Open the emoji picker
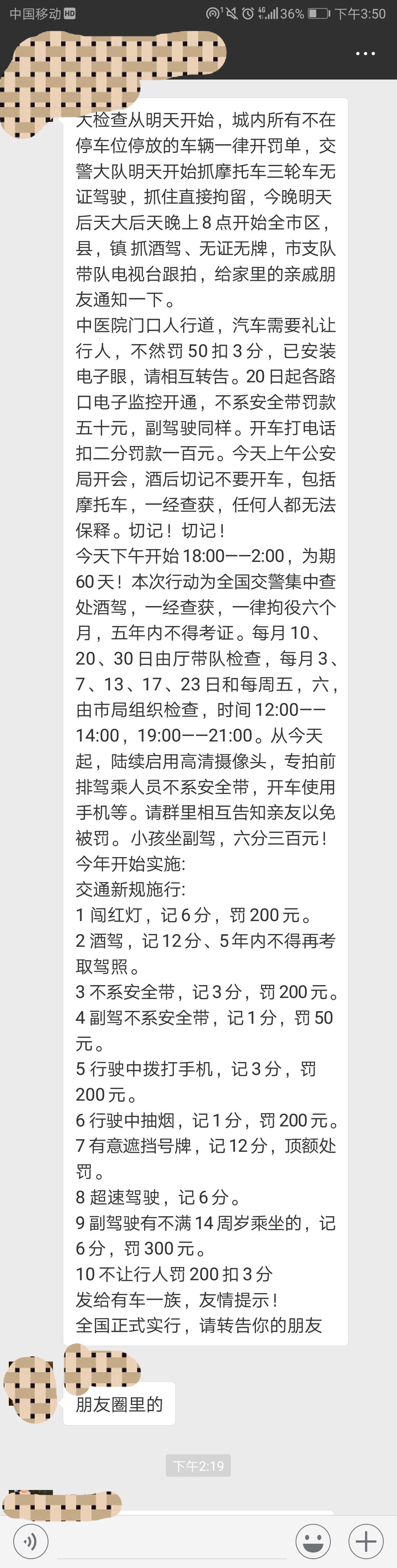Viewport: 397px width, 1568px height. 313,1541
